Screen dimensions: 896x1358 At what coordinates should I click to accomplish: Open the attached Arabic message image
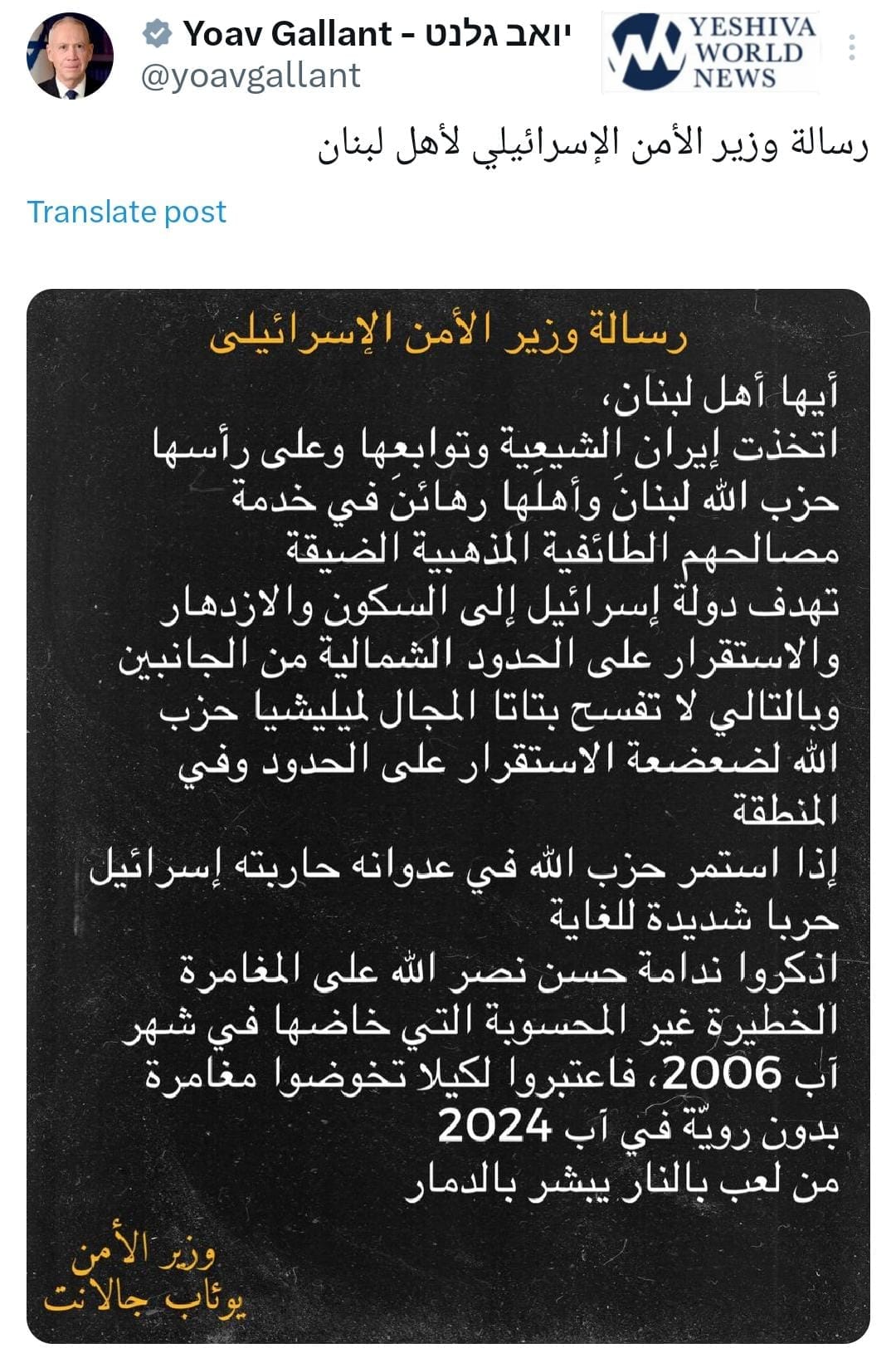(x=448, y=815)
